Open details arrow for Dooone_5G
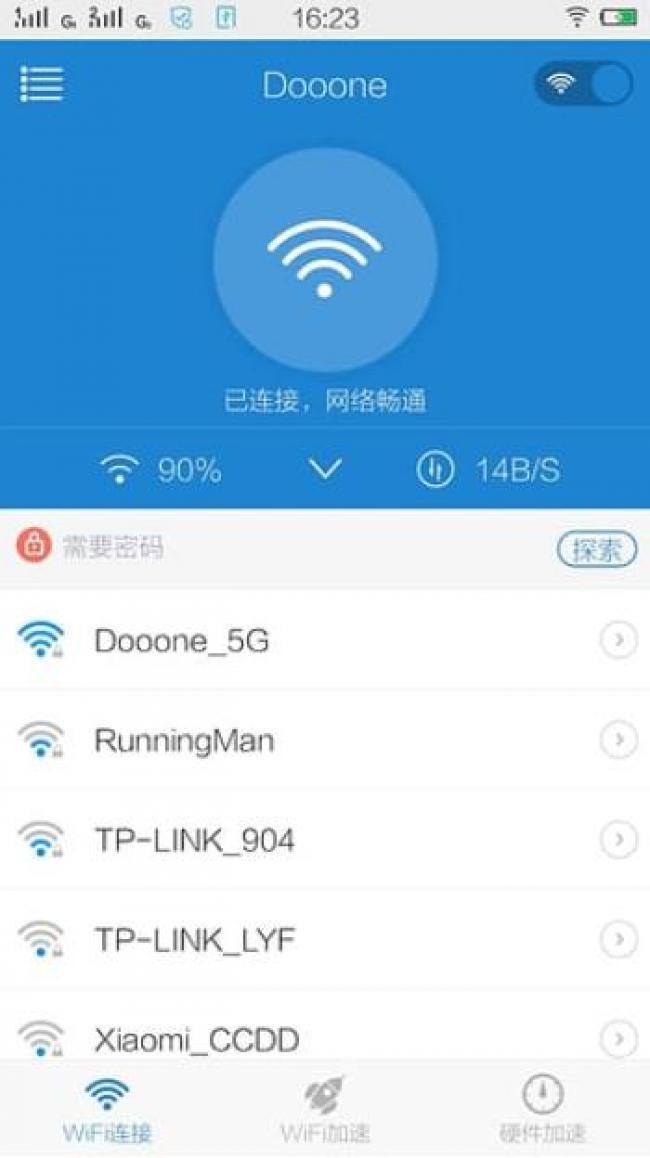Viewport: 650px width, 1158px height. (618, 640)
